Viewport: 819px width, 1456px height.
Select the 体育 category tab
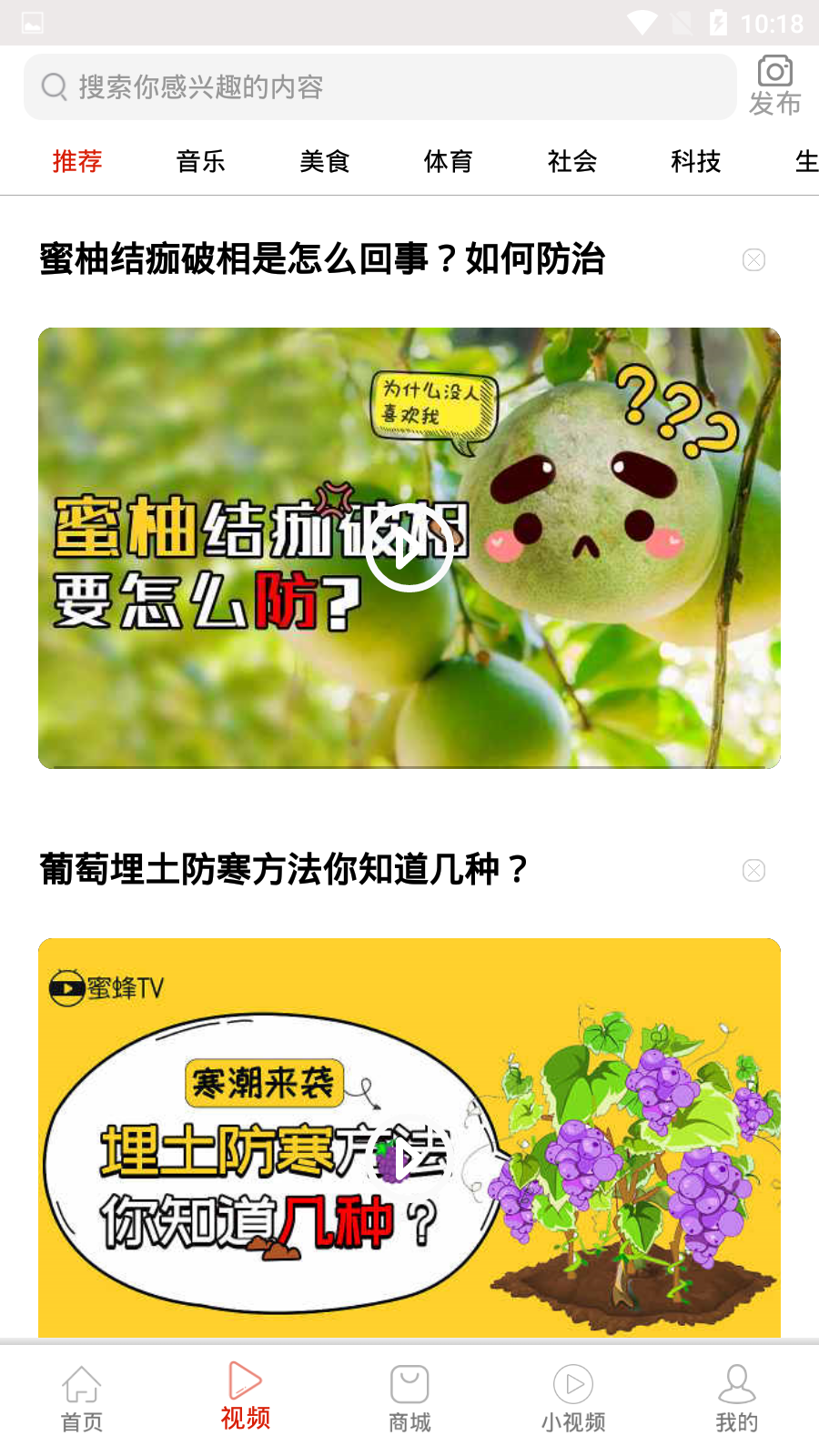coord(448,162)
